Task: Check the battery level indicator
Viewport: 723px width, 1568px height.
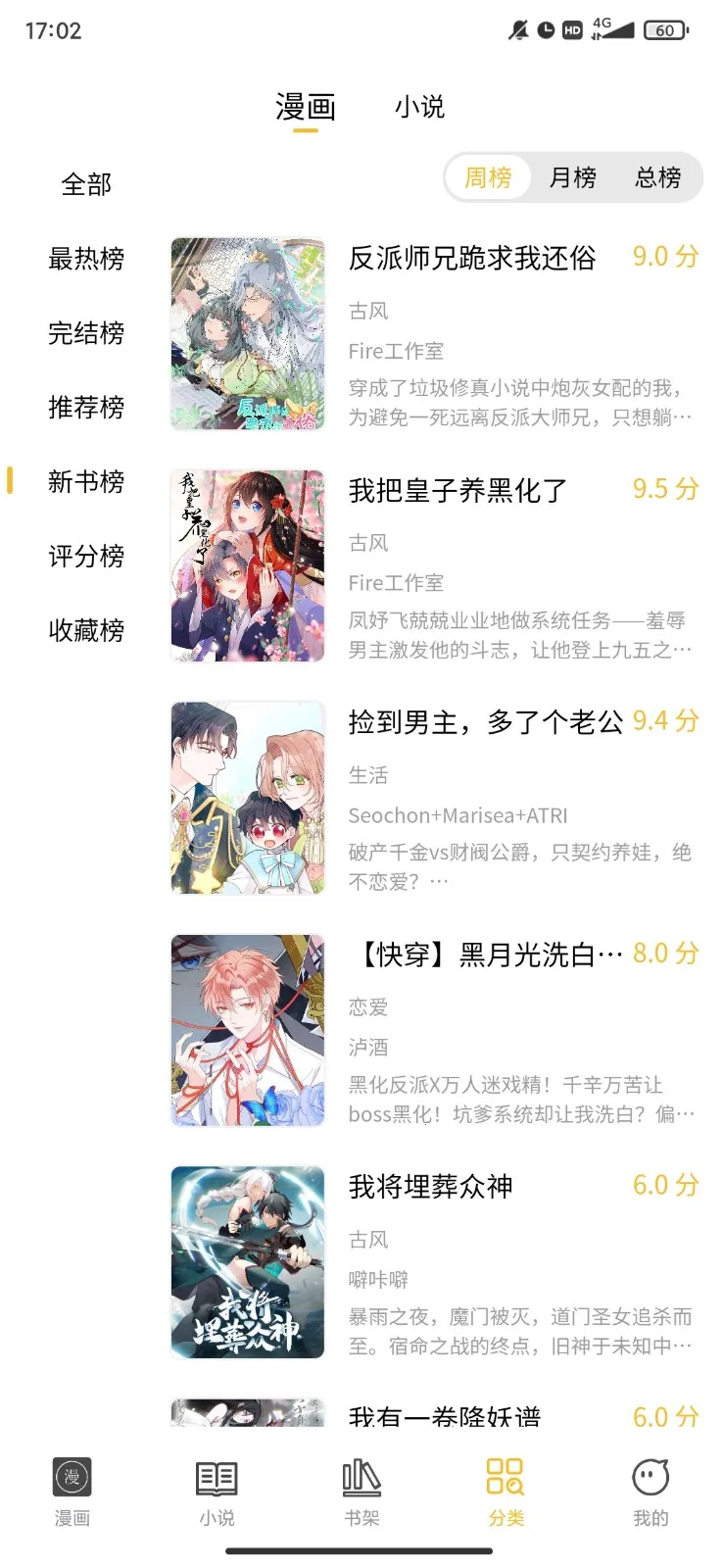Action: point(664,30)
